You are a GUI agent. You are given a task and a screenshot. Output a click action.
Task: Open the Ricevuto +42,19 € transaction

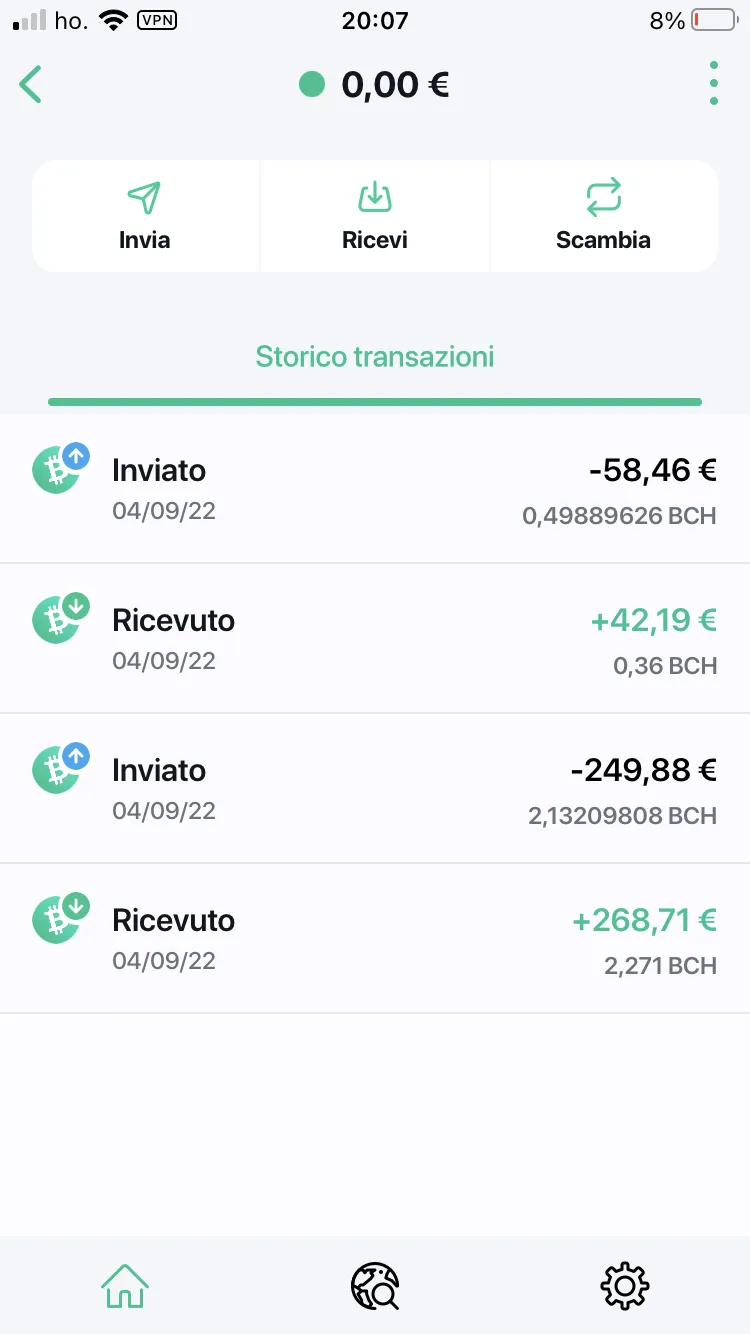tap(375, 639)
